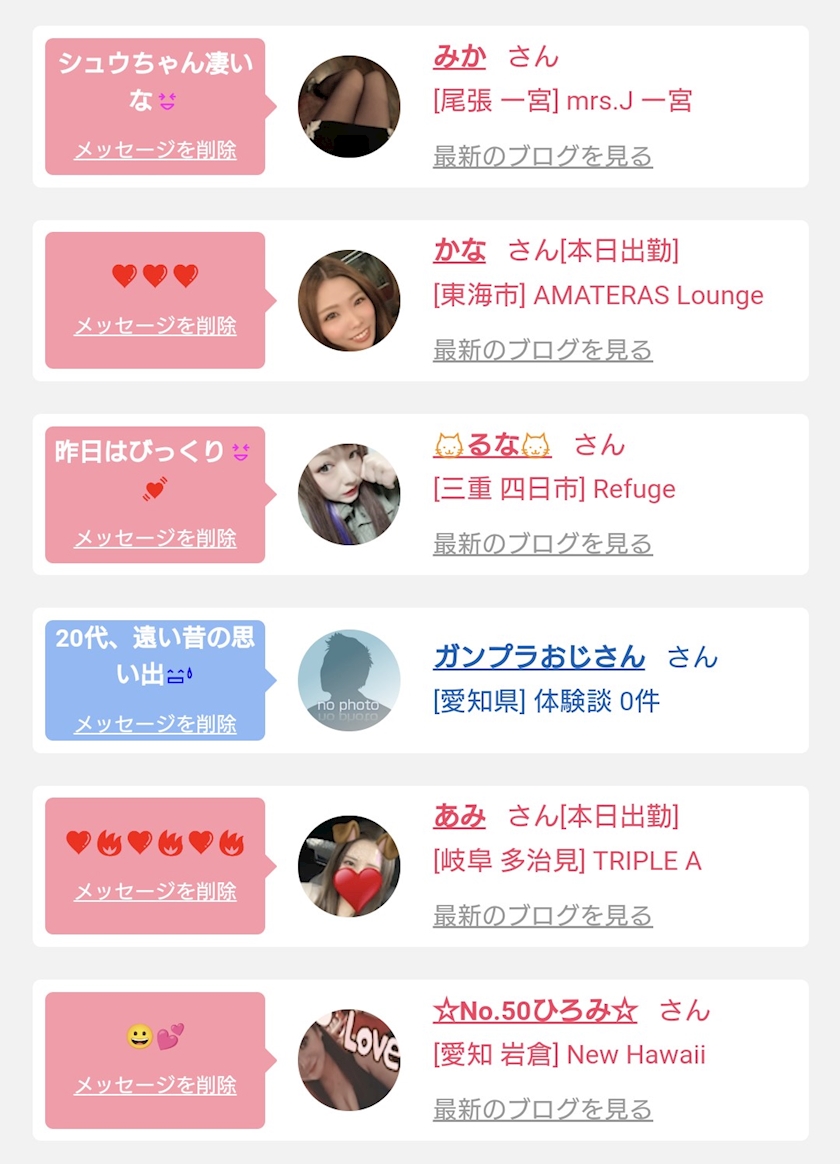
Task: Delete the 昨日はびっくり message
Action: 155,539
